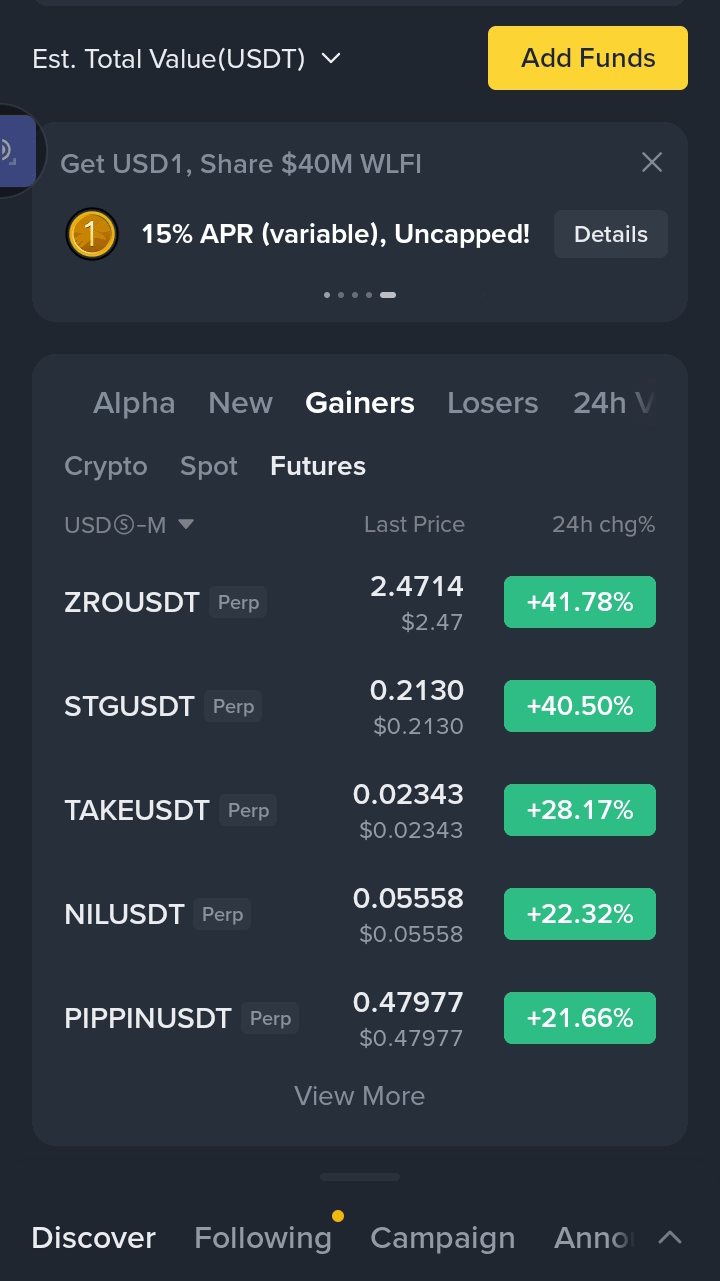Screen dimensions: 720x1281
Task: Tap View More under the gainers list
Action: [359, 1096]
